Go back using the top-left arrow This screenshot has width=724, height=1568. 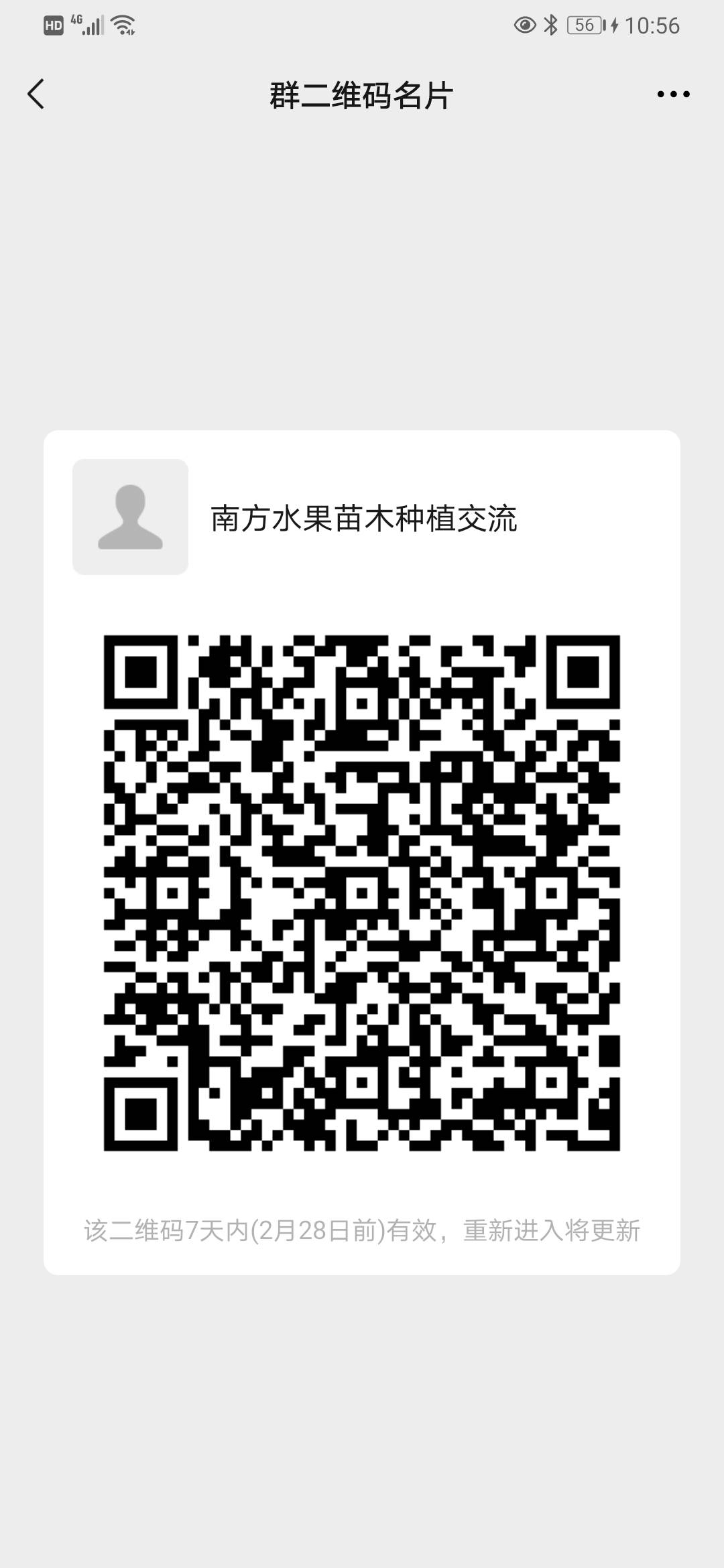tap(36, 94)
